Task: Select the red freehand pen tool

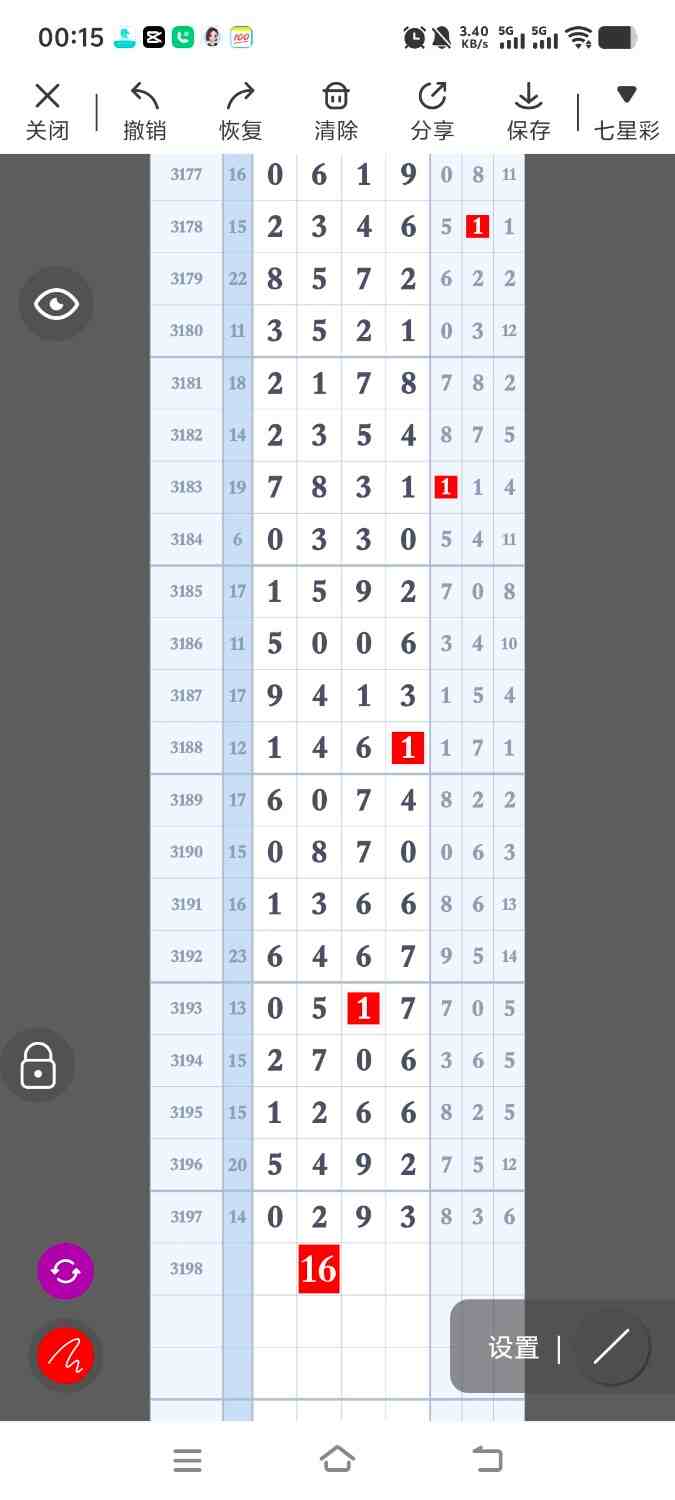Action: click(x=65, y=1356)
